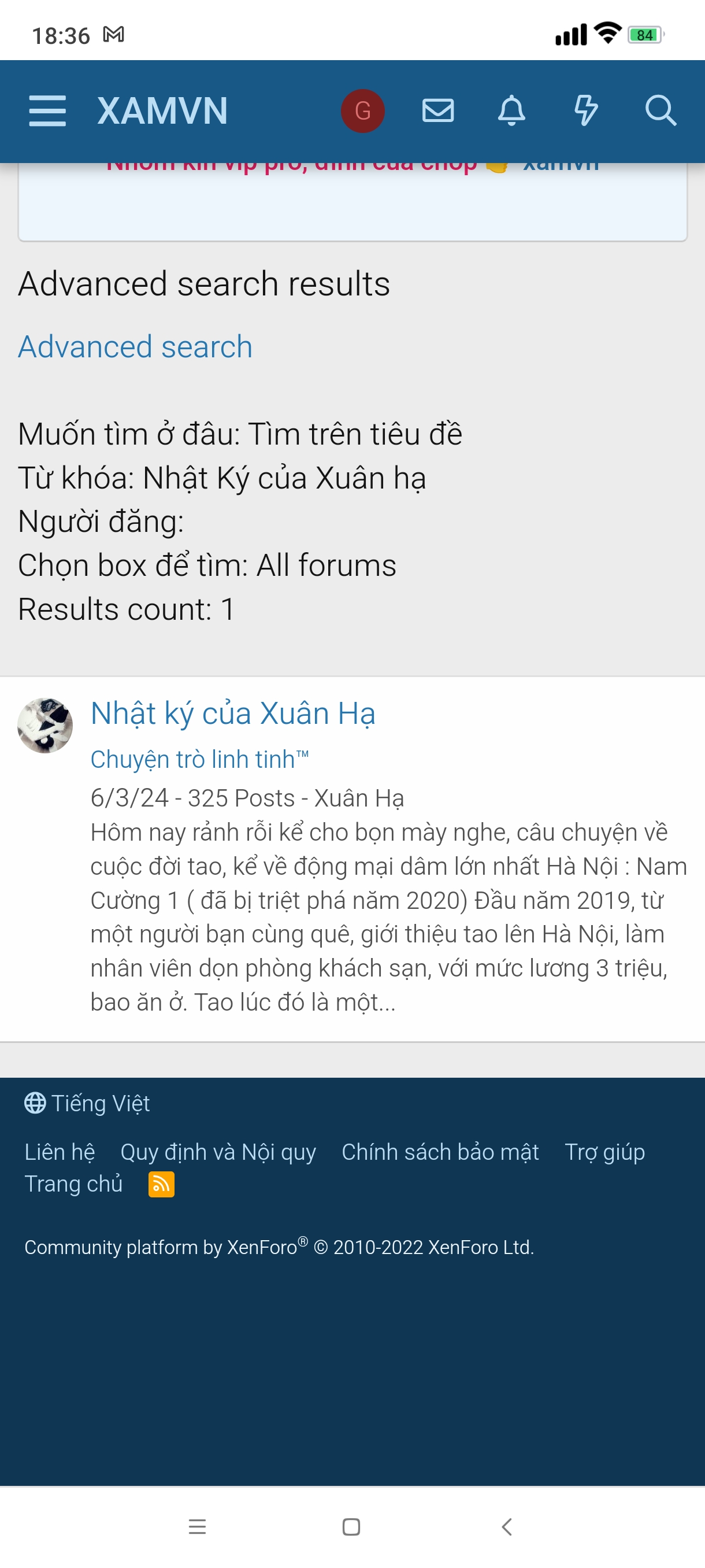Open the account avatar G menu
705x1568 pixels.
click(x=362, y=111)
